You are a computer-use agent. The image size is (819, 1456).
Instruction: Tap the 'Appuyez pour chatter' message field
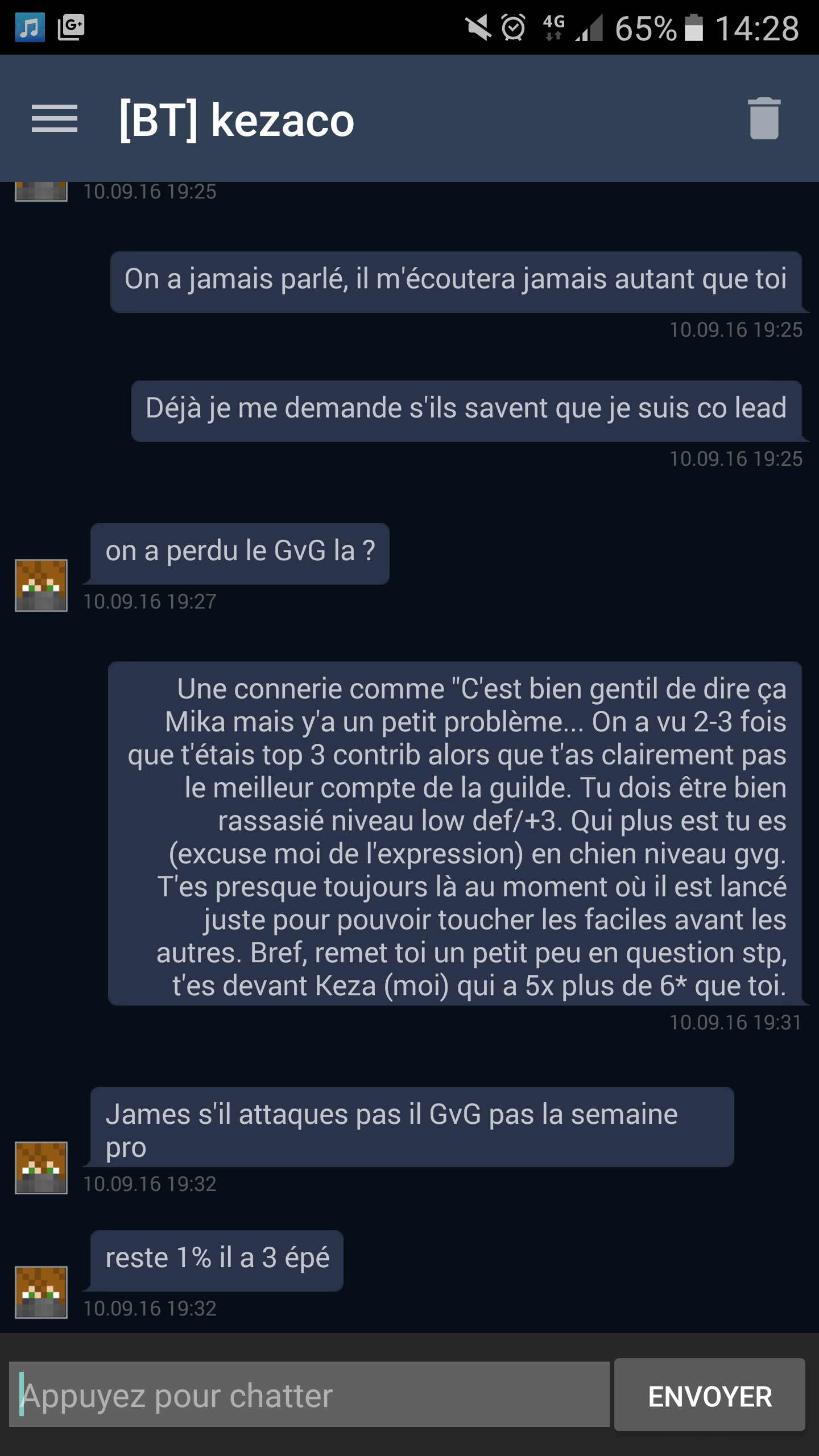tap(309, 1394)
